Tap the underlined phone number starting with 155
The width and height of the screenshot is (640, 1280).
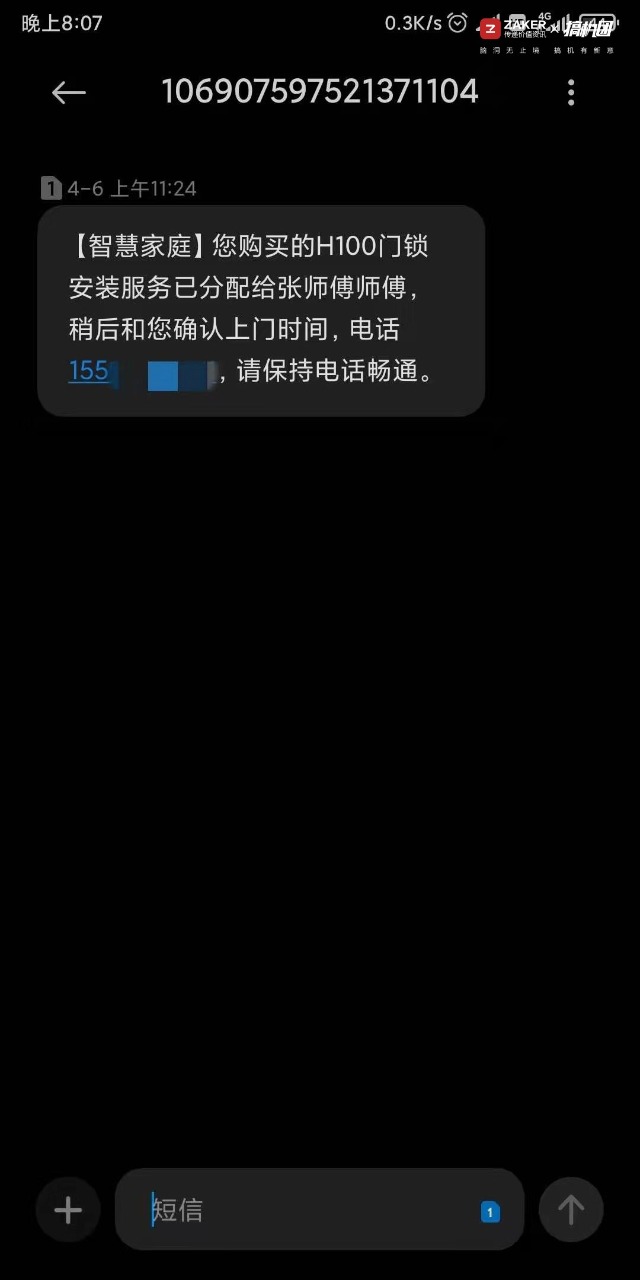(90, 371)
